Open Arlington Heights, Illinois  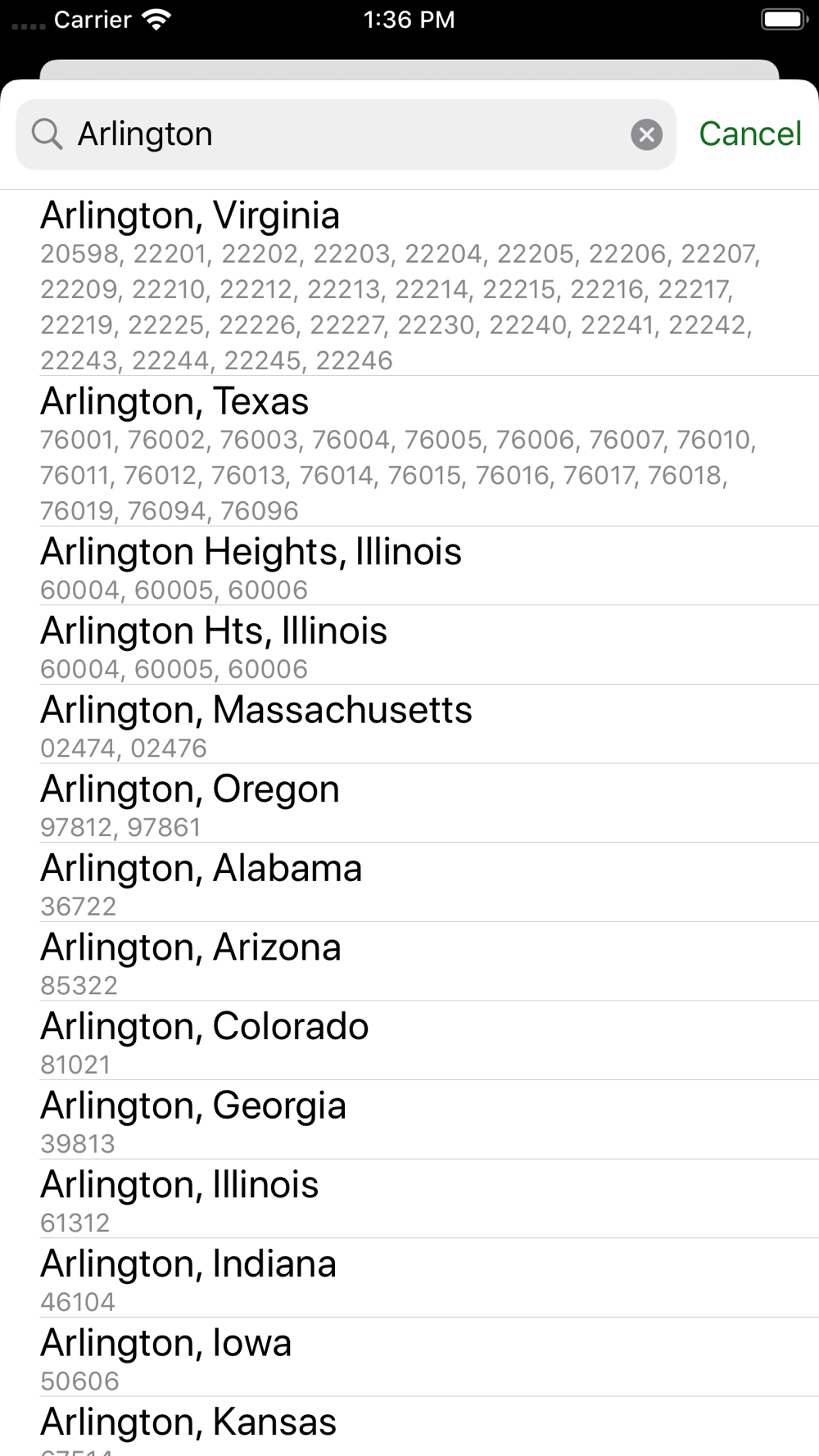(409, 566)
